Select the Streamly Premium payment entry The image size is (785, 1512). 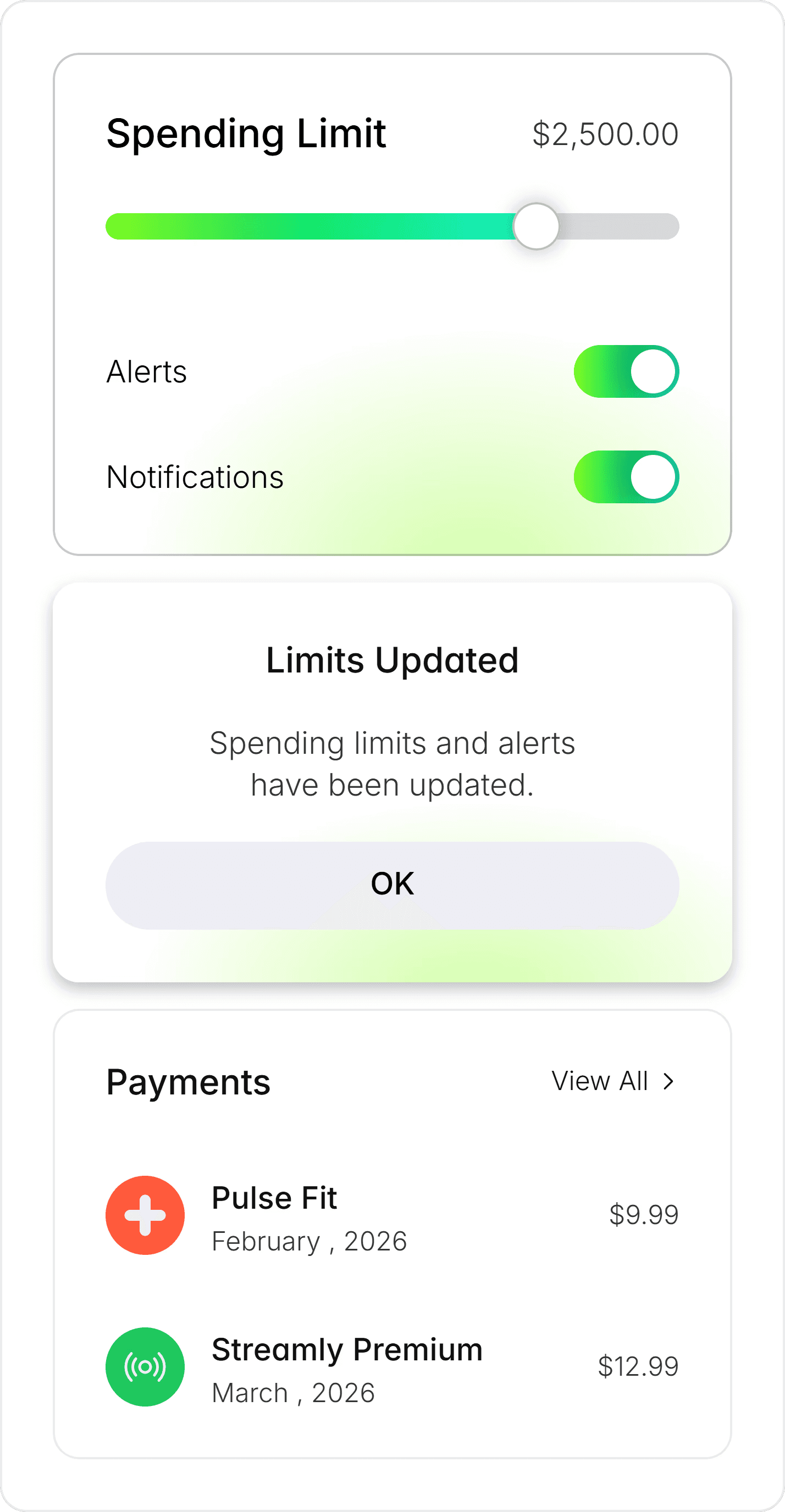[346, 1349]
